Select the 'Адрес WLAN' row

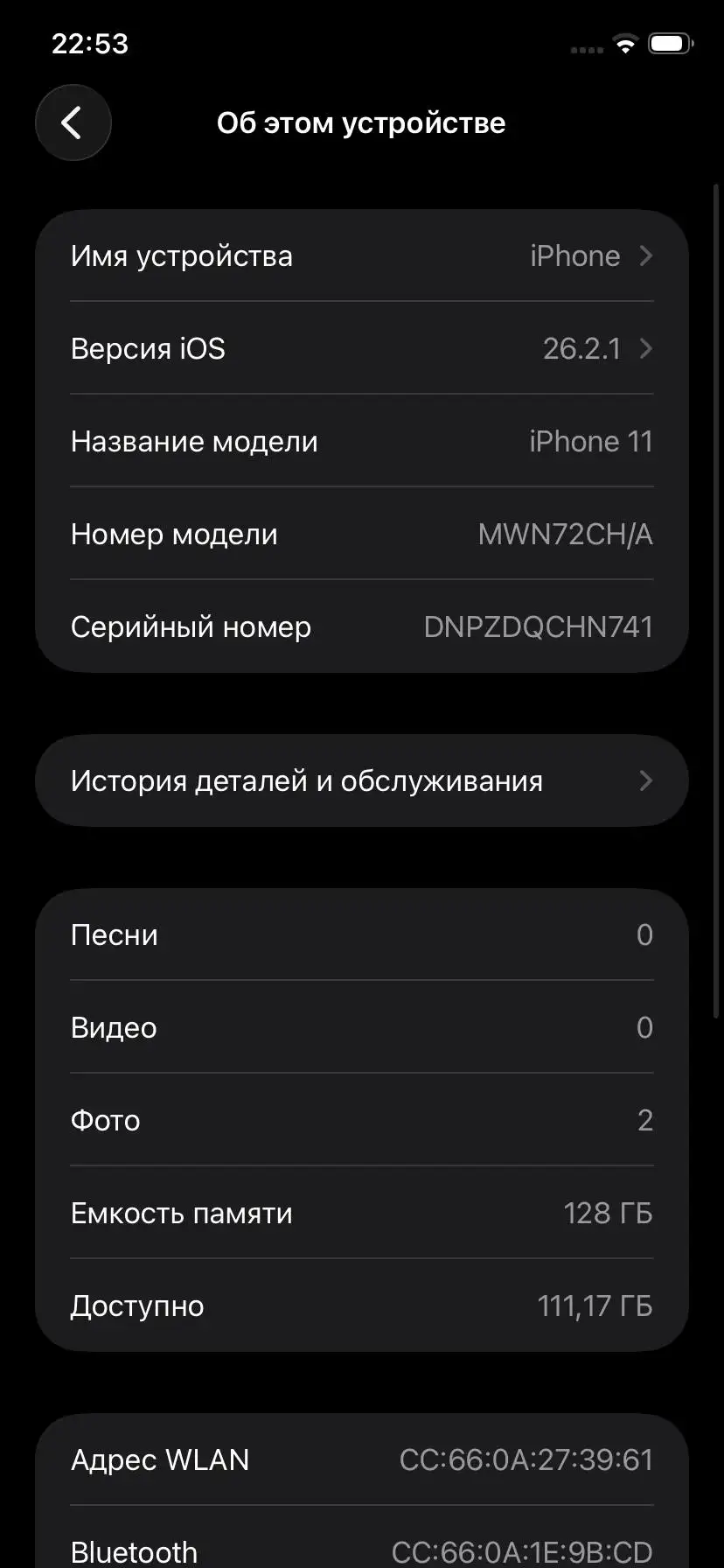pos(361,1459)
